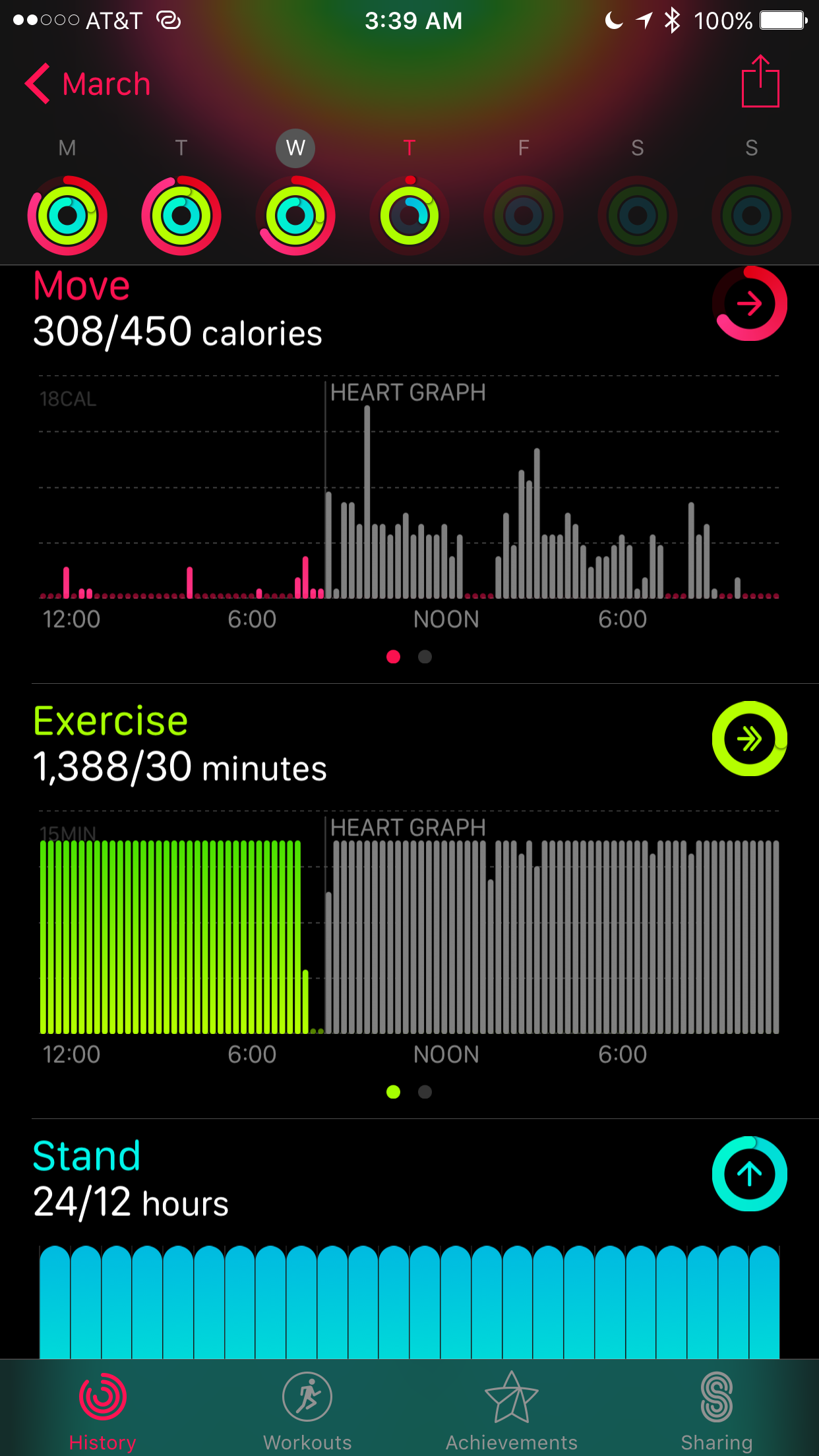Share this day's activity summary

tap(760, 81)
